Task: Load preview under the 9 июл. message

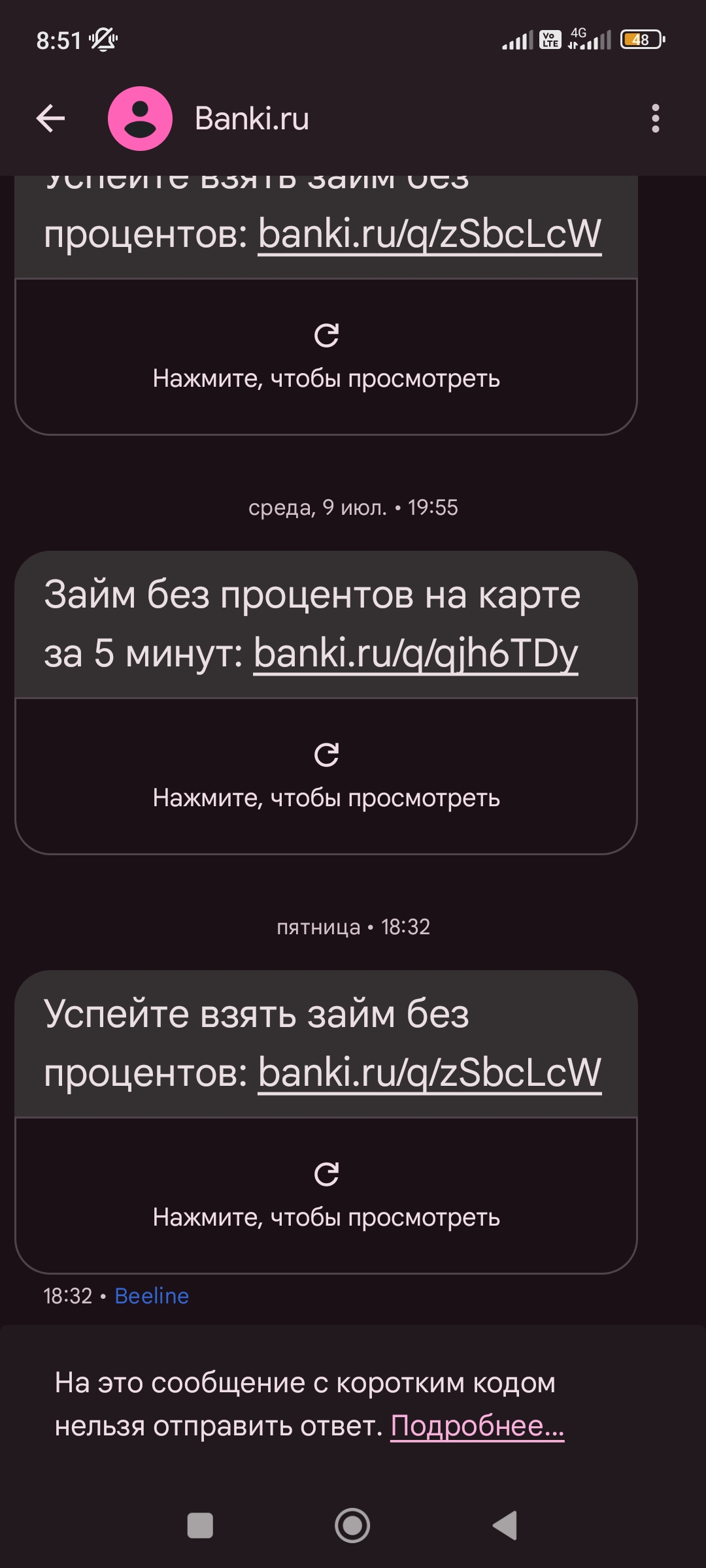Action: [x=326, y=776]
